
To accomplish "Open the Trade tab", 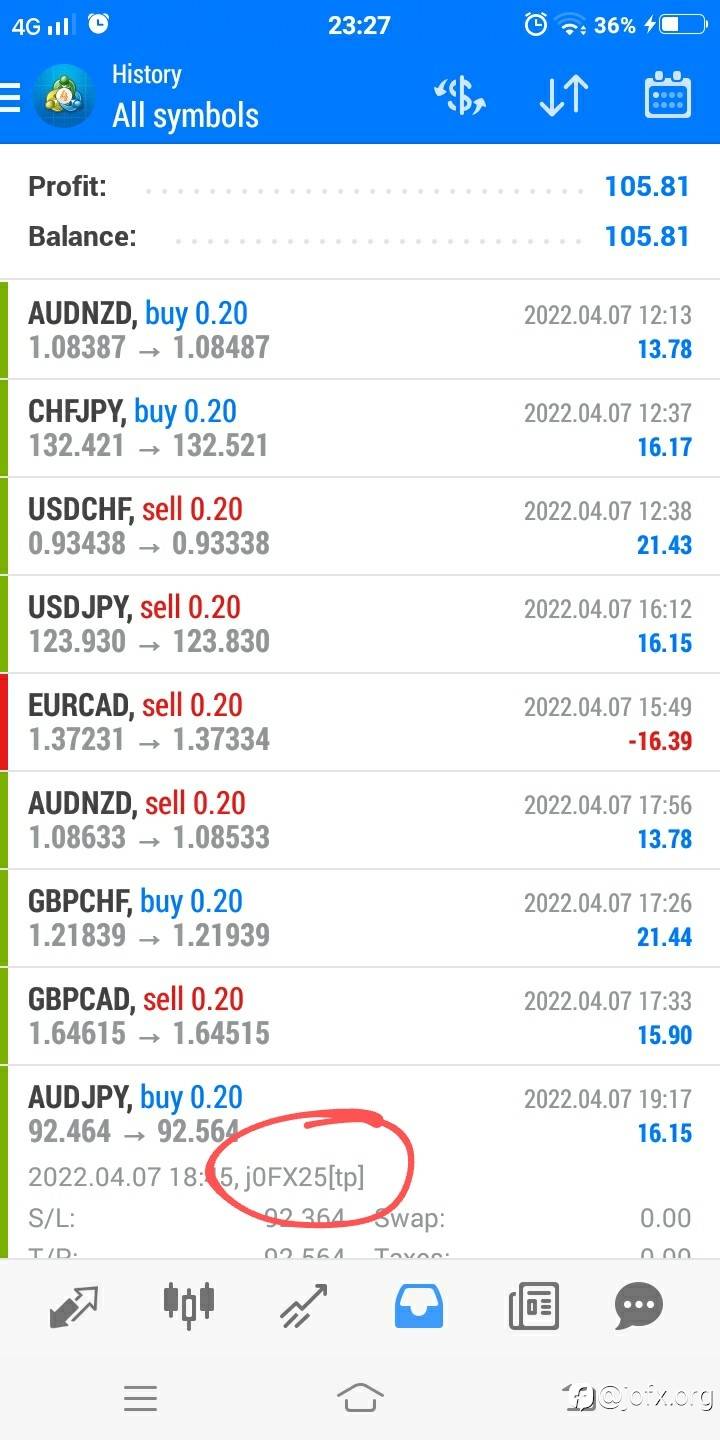I will click(304, 1305).
